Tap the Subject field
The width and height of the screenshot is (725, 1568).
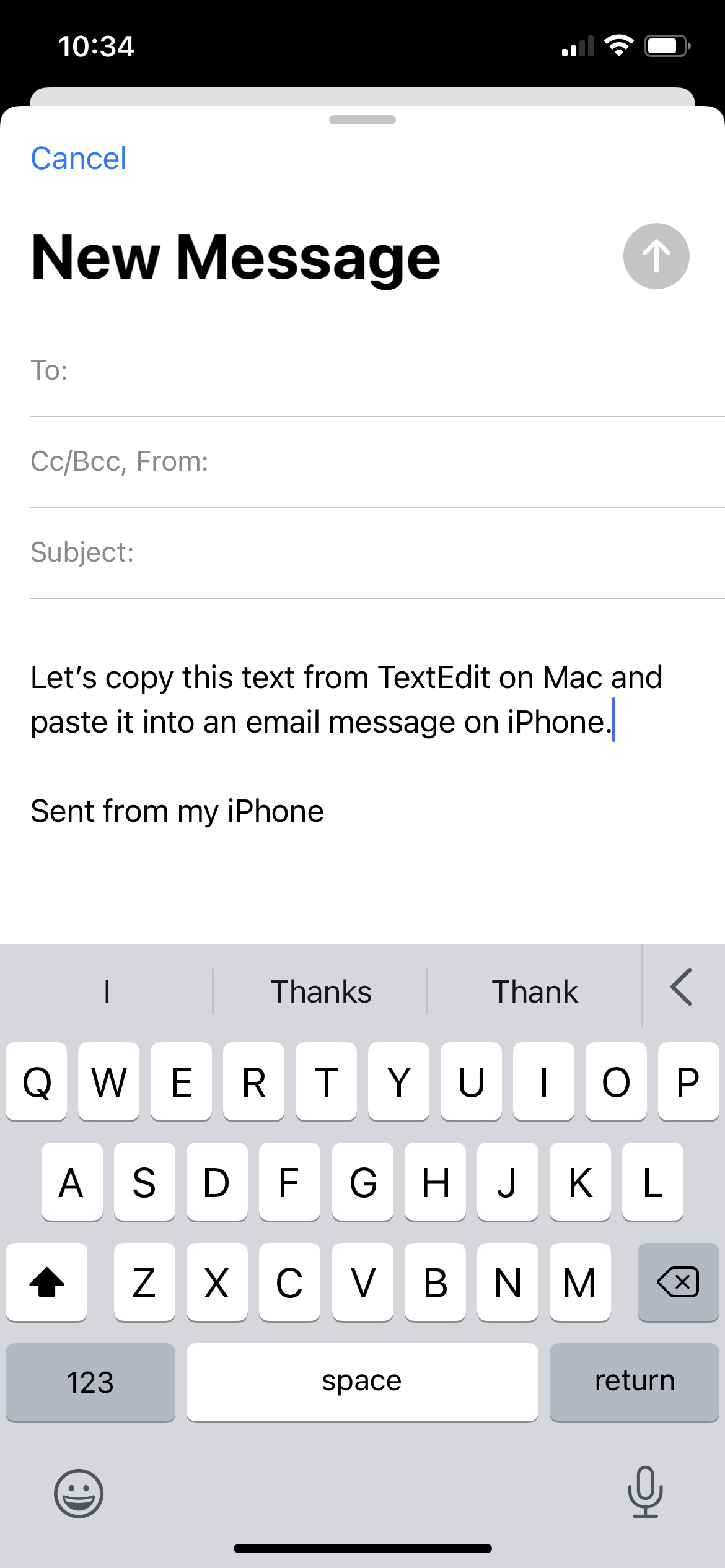(377, 553)
